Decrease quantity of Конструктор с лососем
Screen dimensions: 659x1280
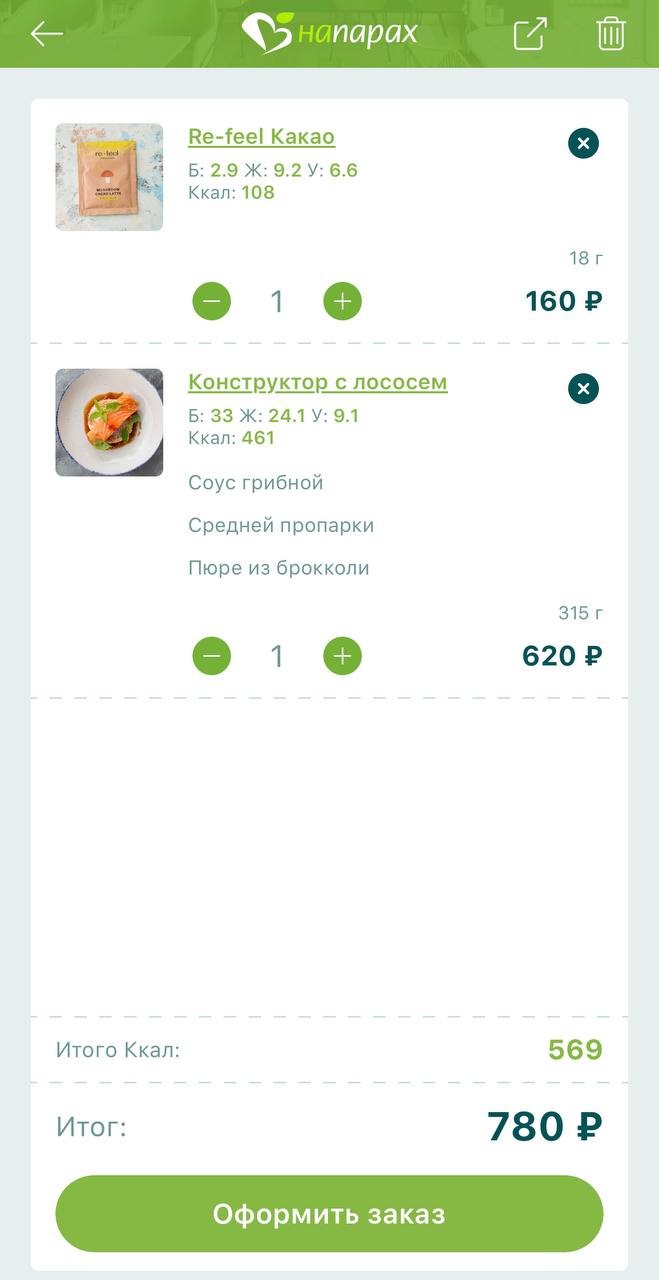(x=212, y=656)
